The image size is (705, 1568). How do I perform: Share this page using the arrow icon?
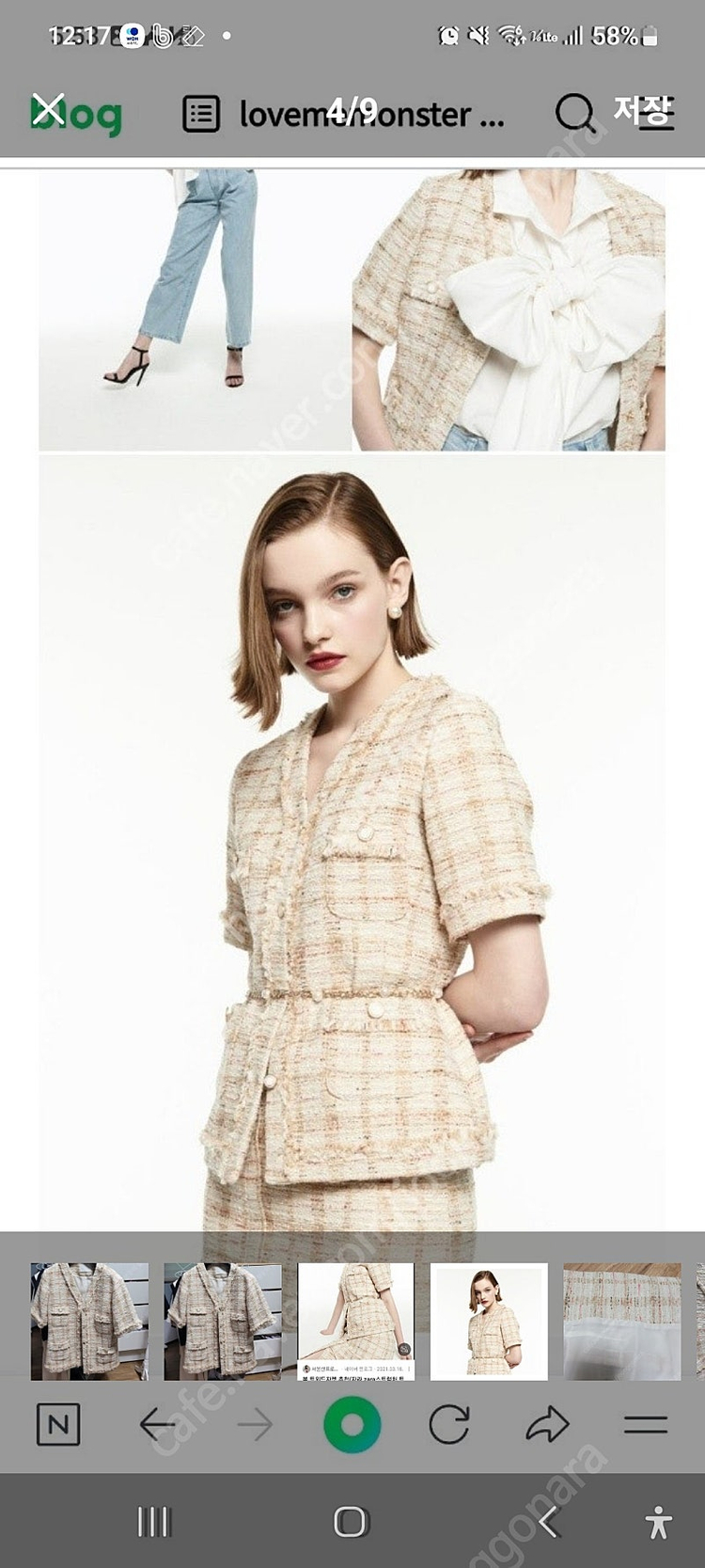[547, 1425]
